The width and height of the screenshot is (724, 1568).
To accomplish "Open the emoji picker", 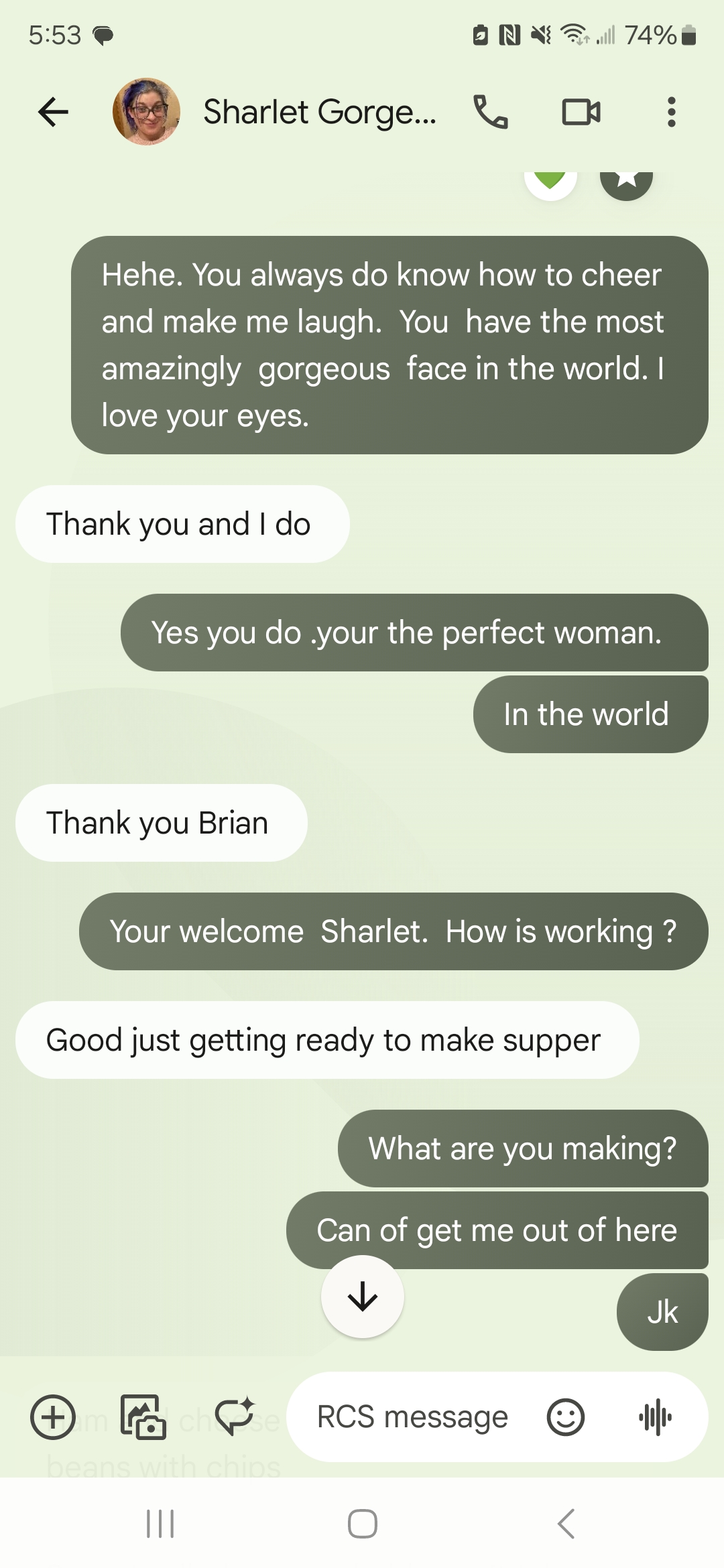I will click(566, 1417).
